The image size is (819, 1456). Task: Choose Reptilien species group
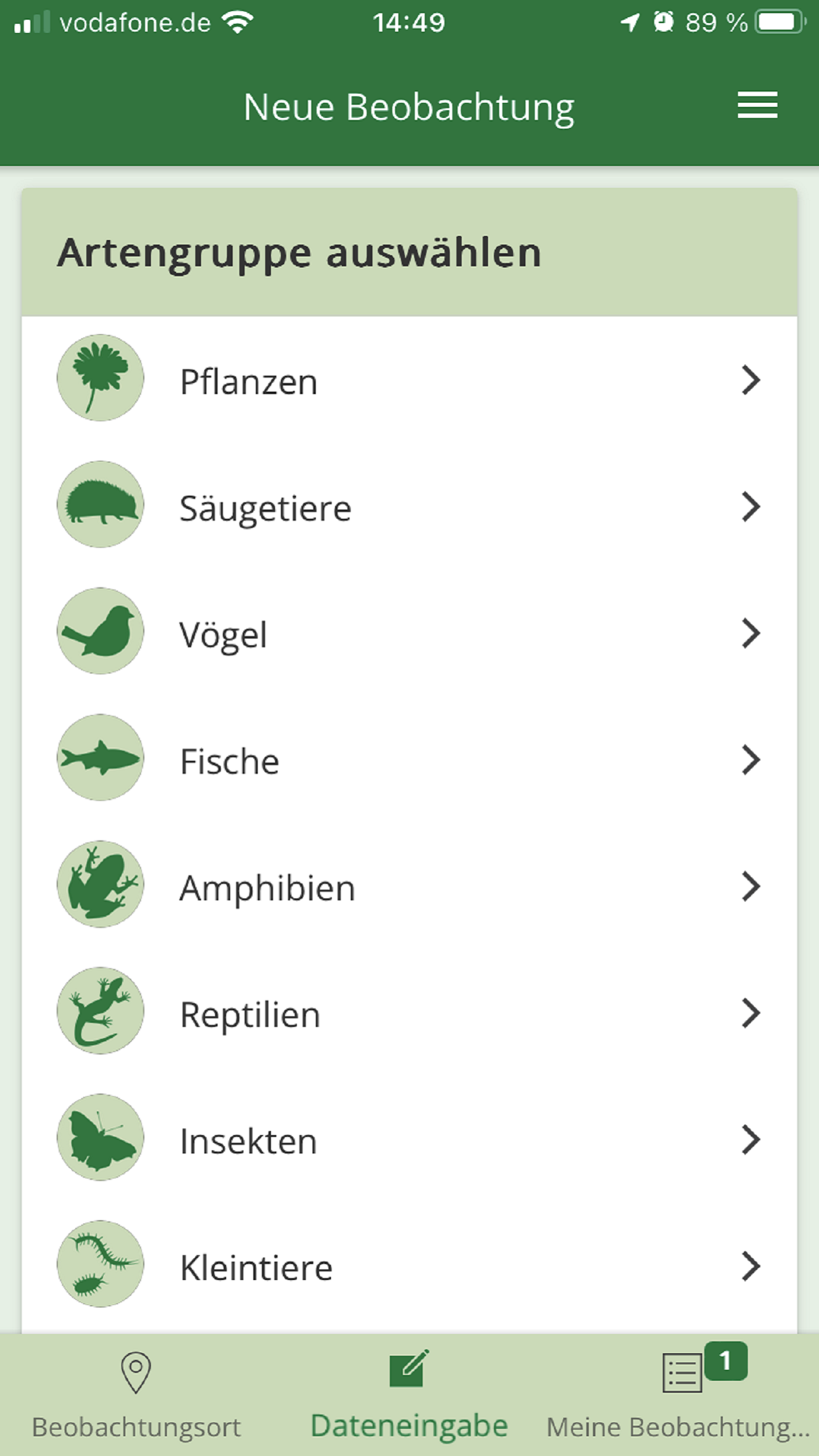(409, 1013)
